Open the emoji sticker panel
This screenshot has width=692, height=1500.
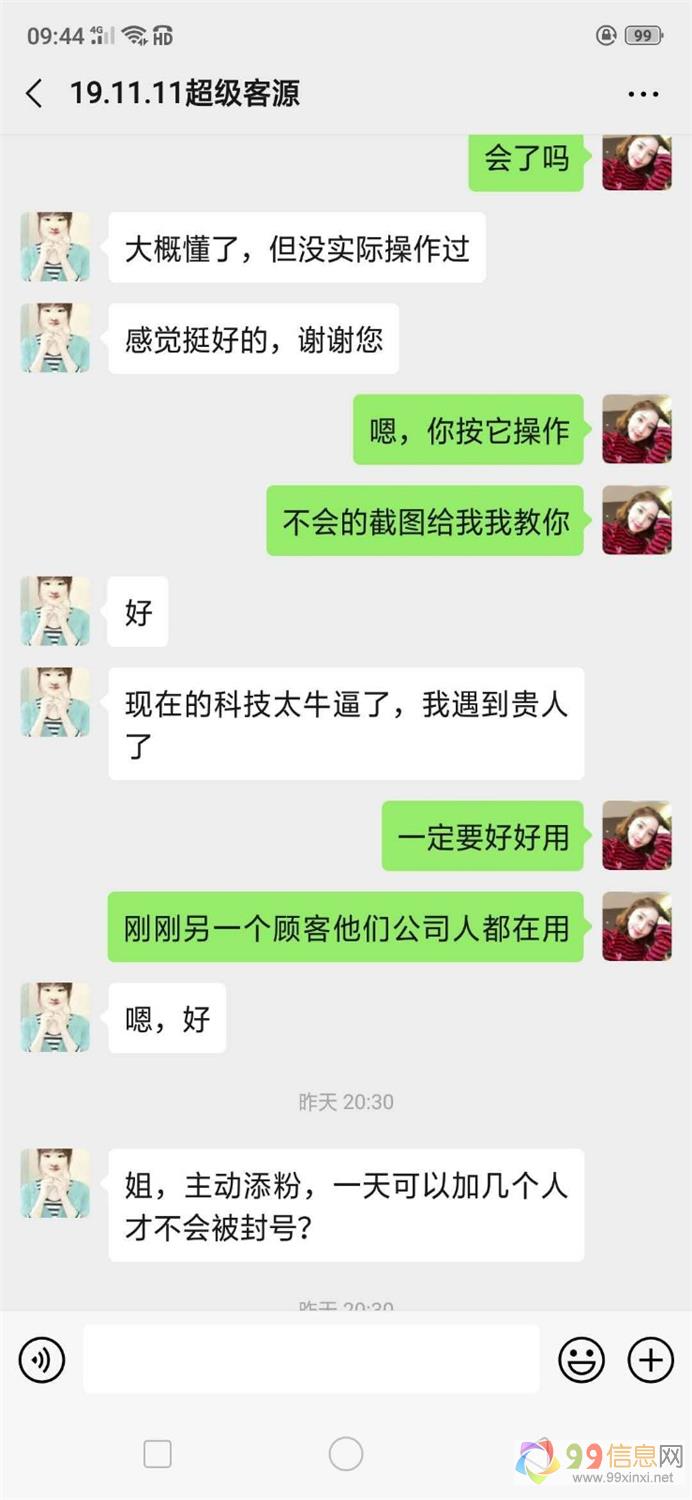(581, 1360)
